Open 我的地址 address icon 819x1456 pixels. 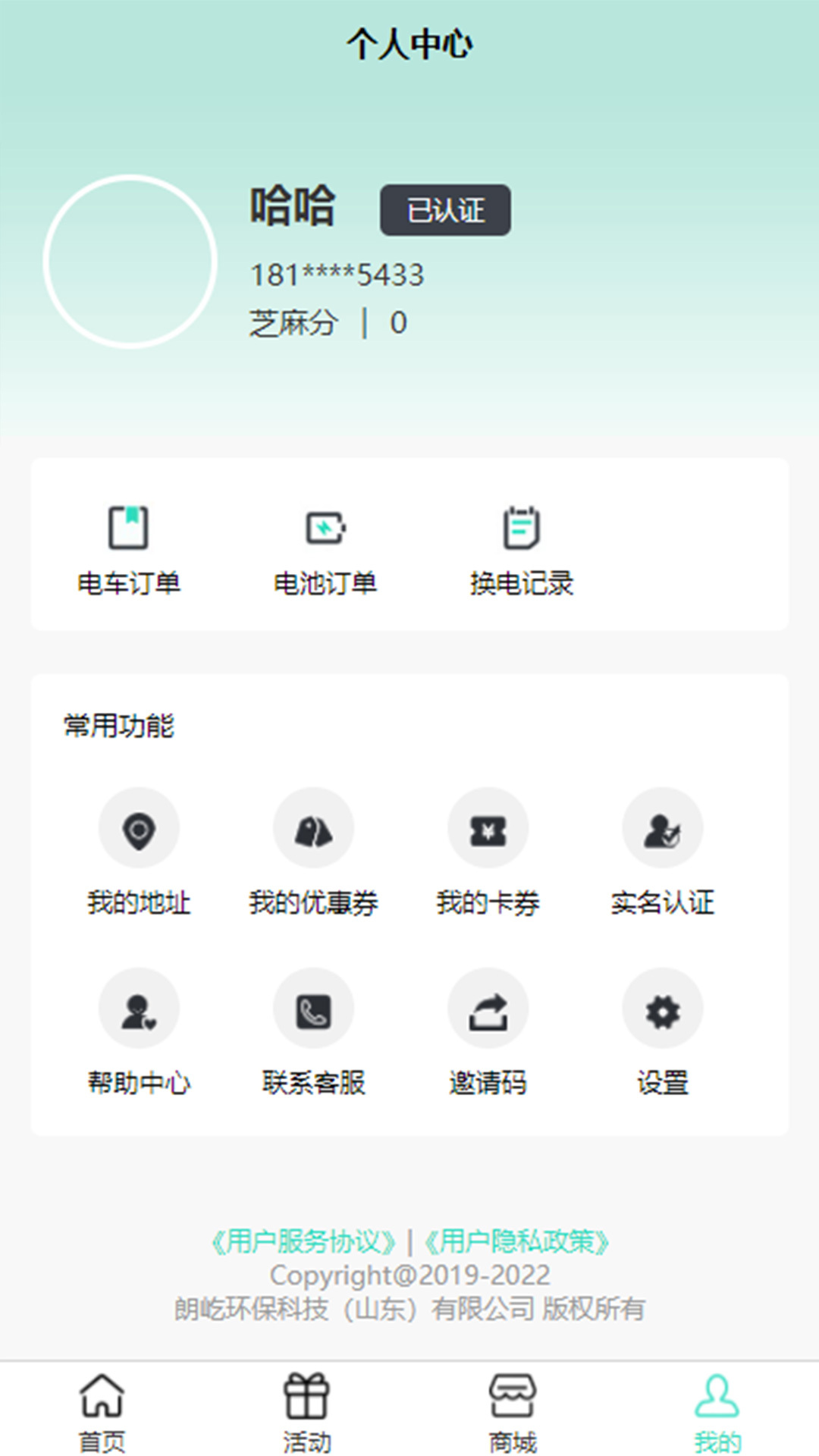click(x=139, y=827)
